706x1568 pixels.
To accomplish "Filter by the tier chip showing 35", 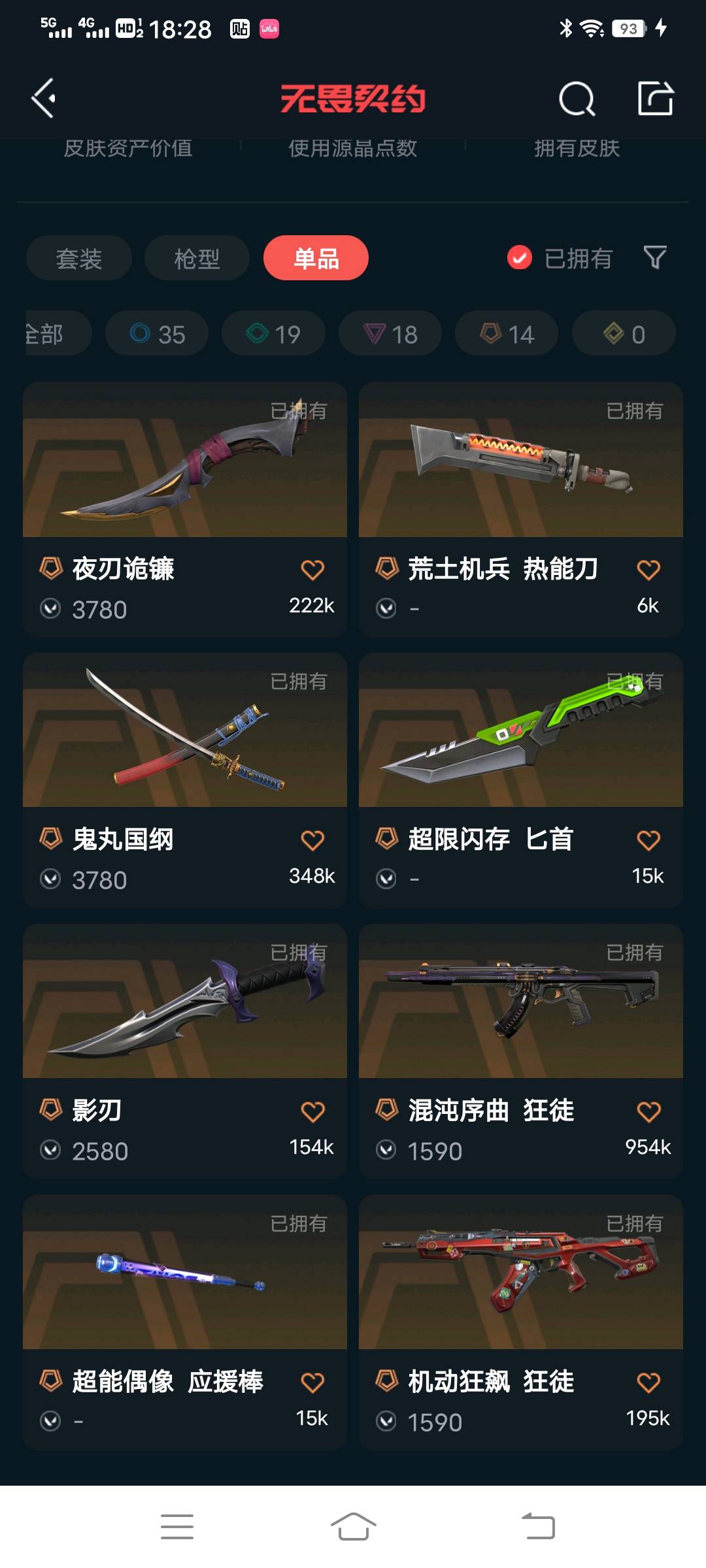I will click(157, 334).
